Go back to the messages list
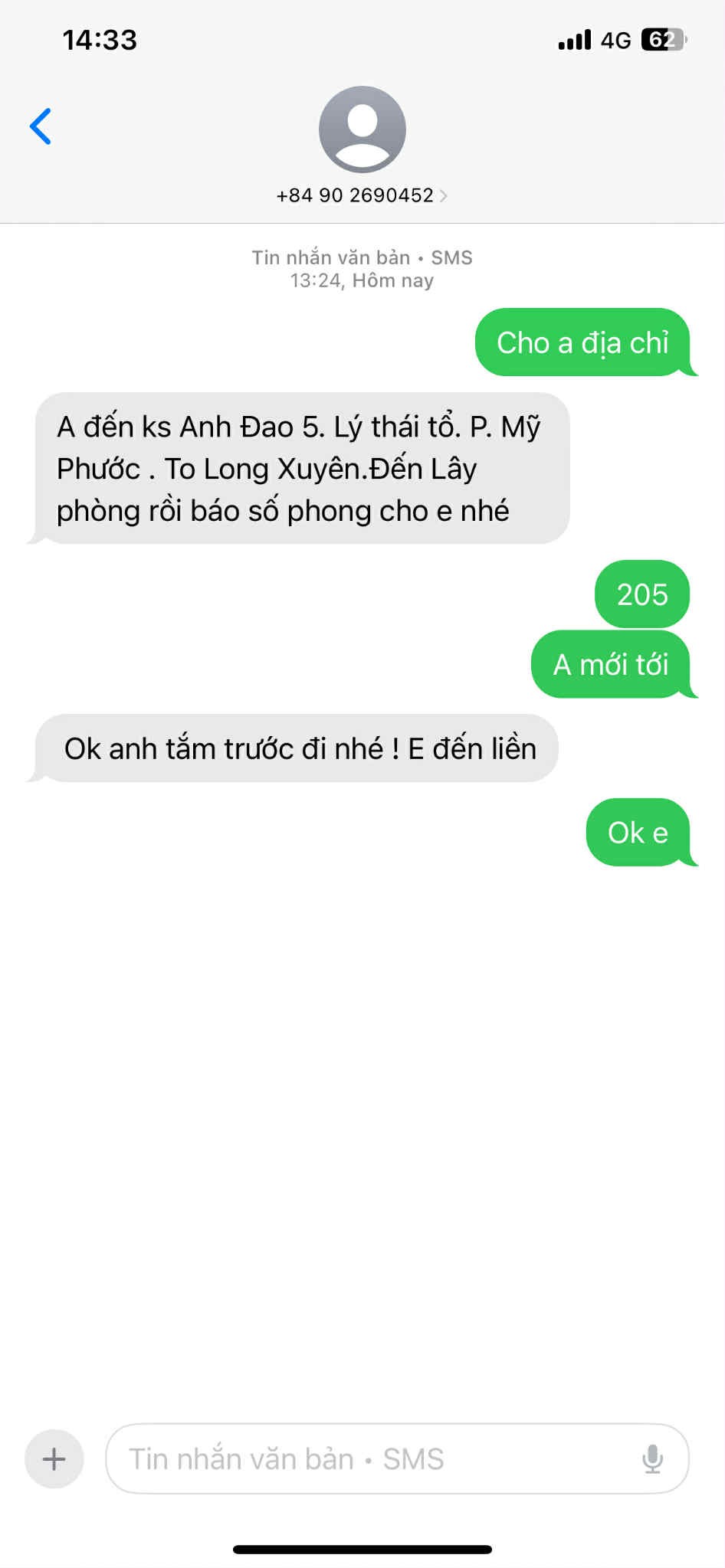 [x=41, y=126]
